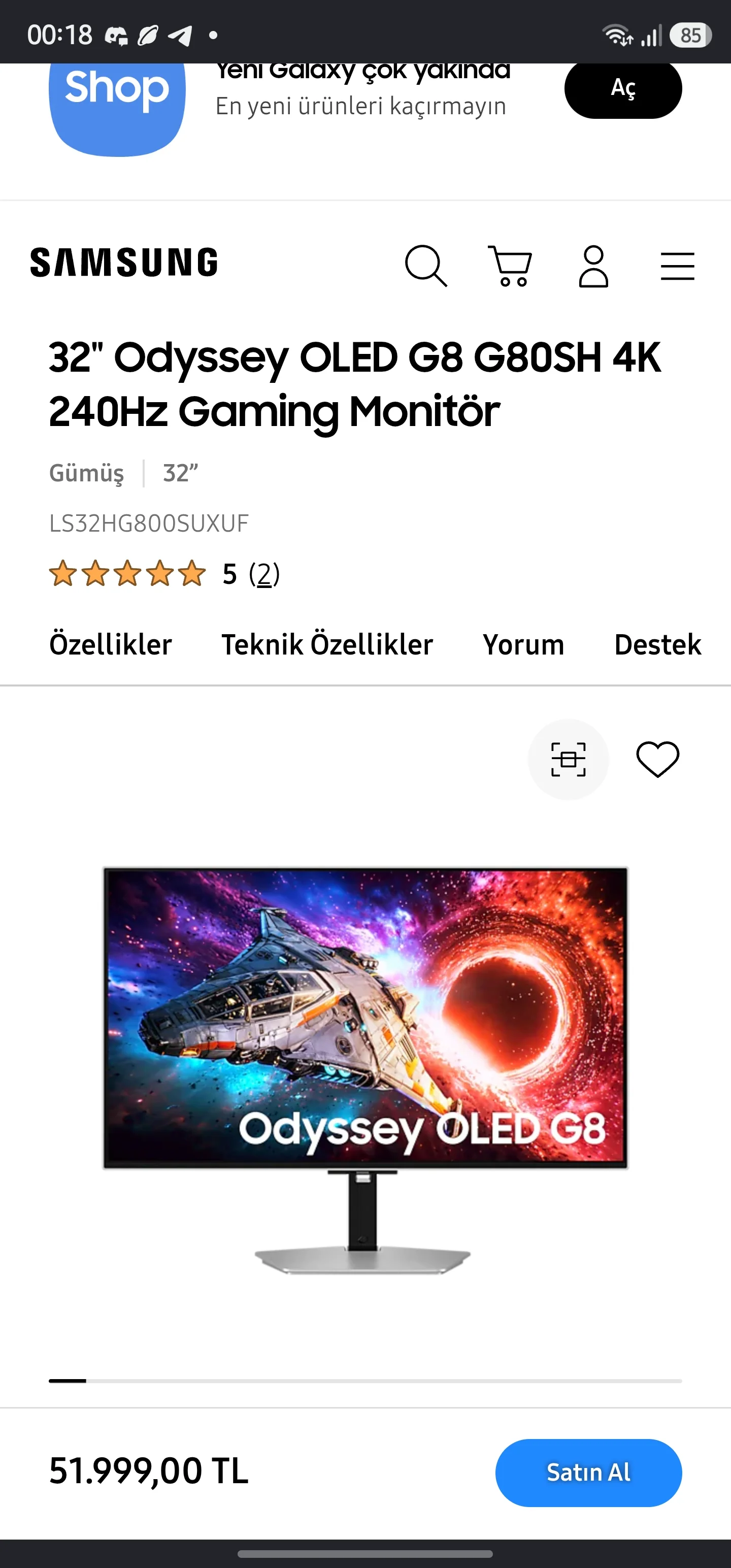This screenshot has width=731, height=1568.
Task: Open the hamburger menu
Action: click(x=677, y=266)
